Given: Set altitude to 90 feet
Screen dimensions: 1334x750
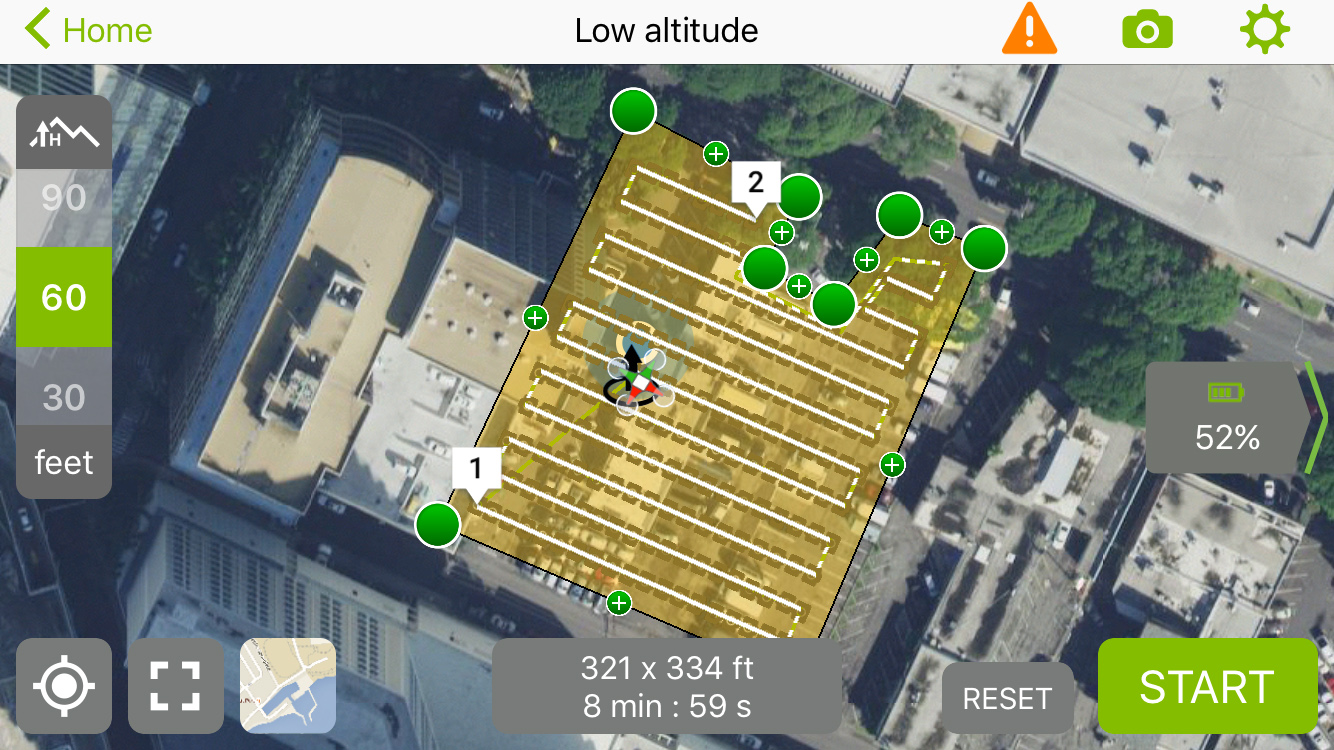Looking at the screenshot, I should 64,198.
